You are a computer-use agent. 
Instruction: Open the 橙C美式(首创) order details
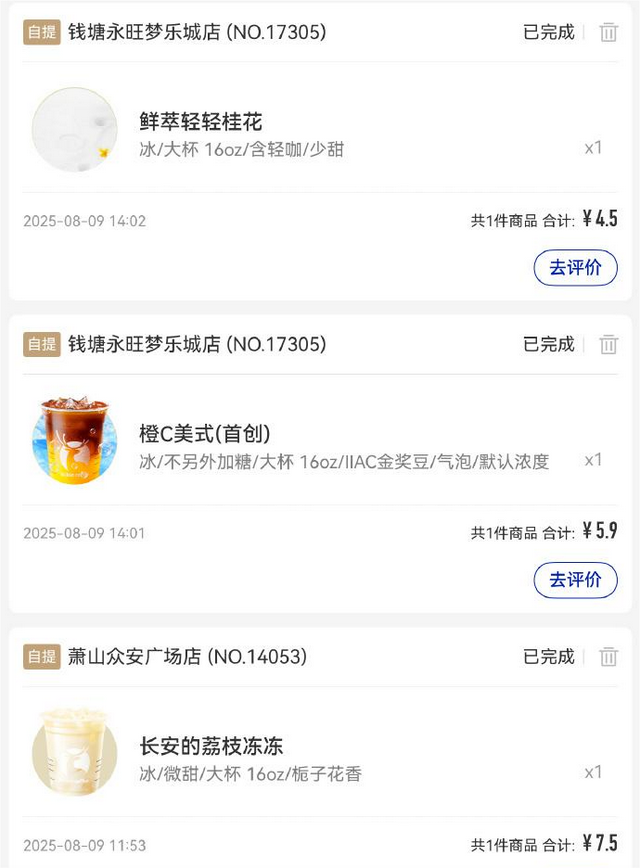tap(204, 435)
